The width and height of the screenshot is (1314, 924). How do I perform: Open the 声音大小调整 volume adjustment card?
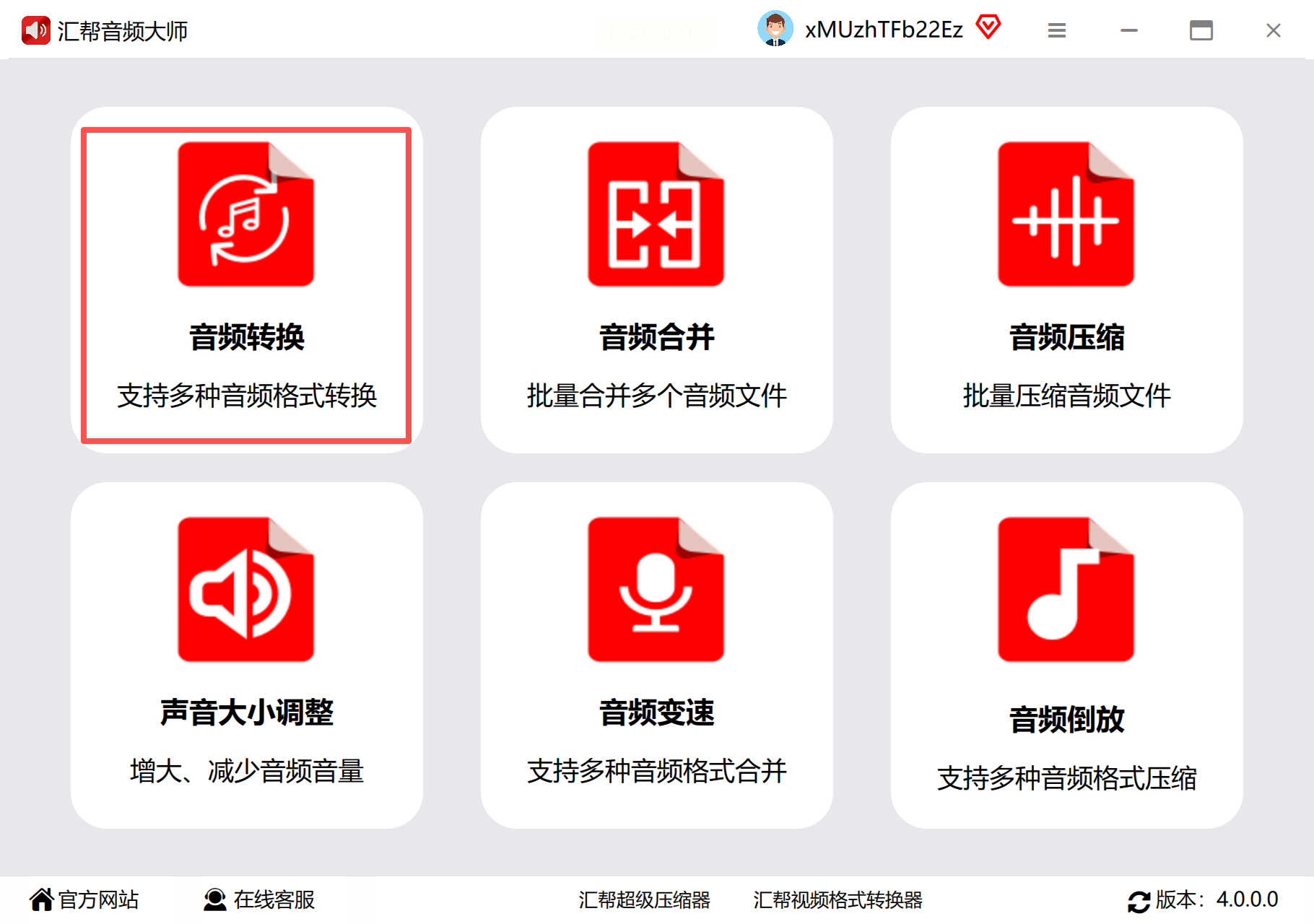[x=246, y=655]
